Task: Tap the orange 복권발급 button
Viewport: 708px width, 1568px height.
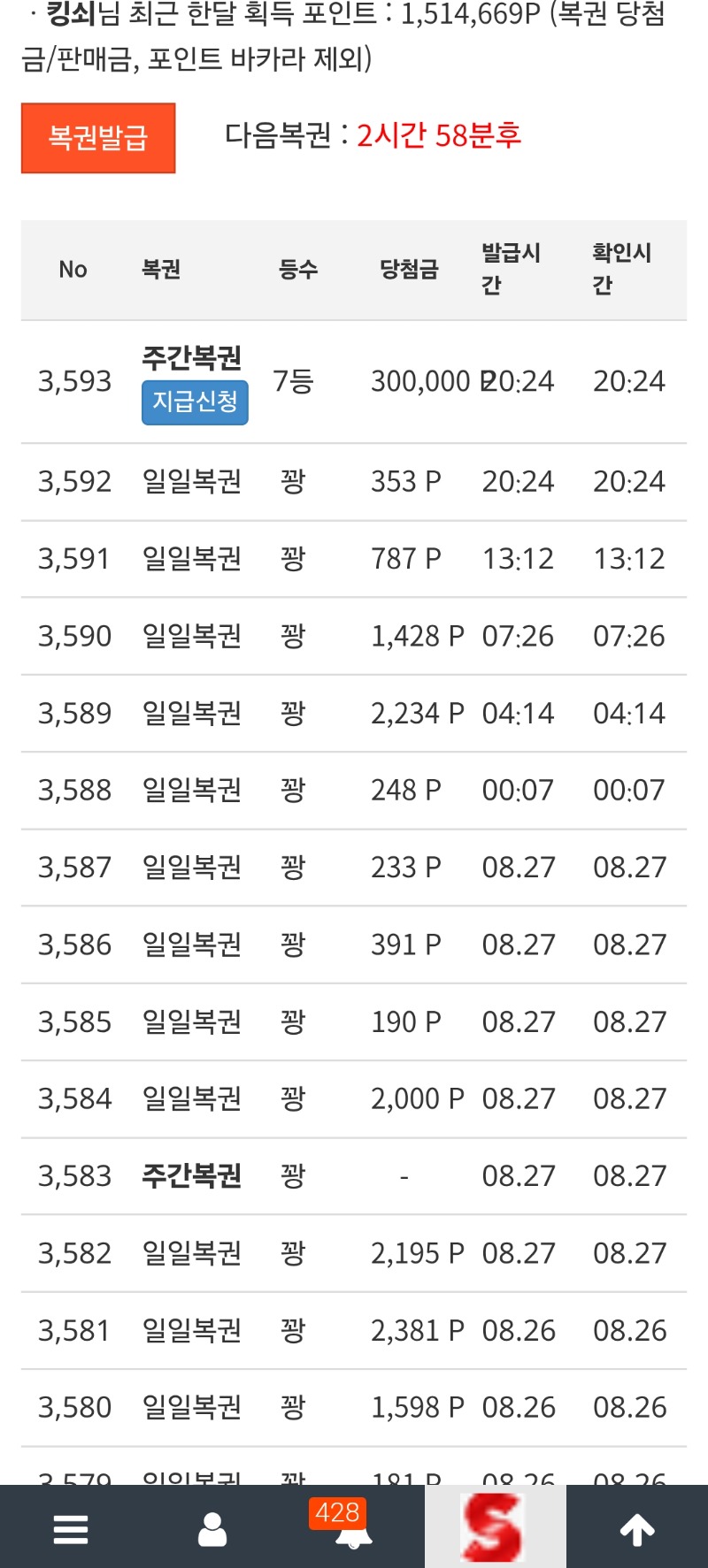Action: click(98, 138)
